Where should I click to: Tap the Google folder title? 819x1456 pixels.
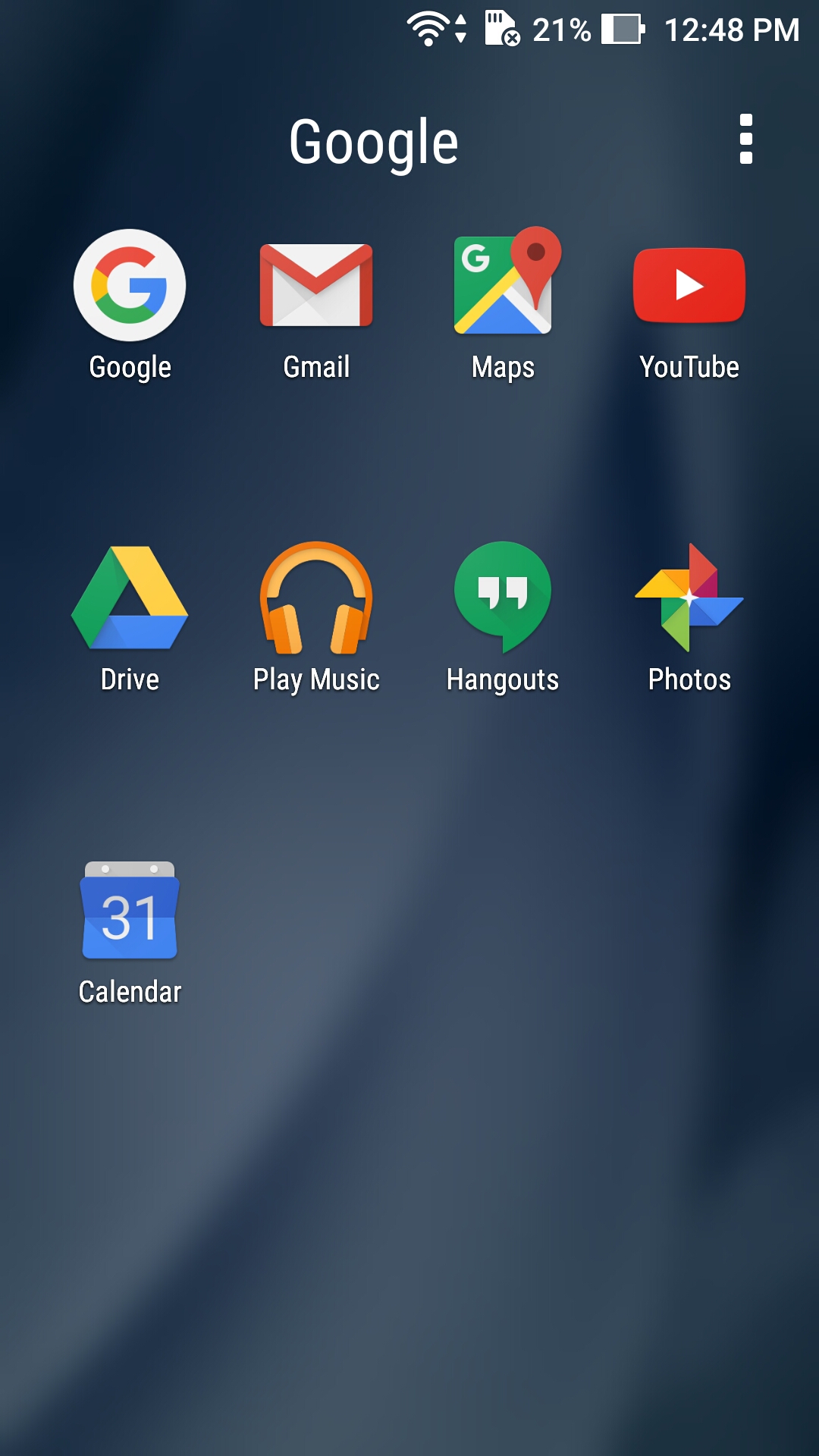(x=374, y=143)
